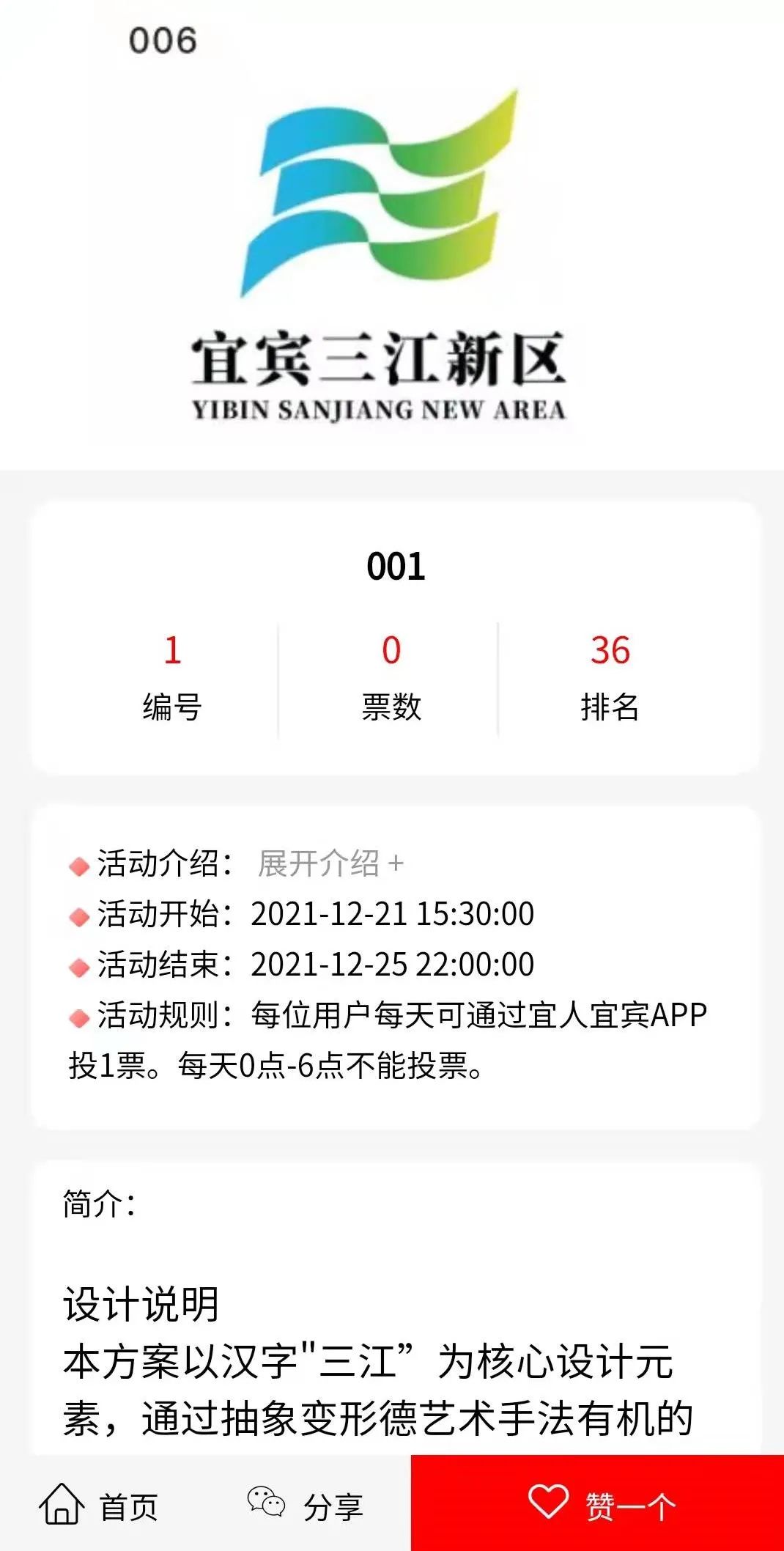This screenshot has height=1551, width=784.
Task: Share this entry via 分享
Action: coord(306,1506)
